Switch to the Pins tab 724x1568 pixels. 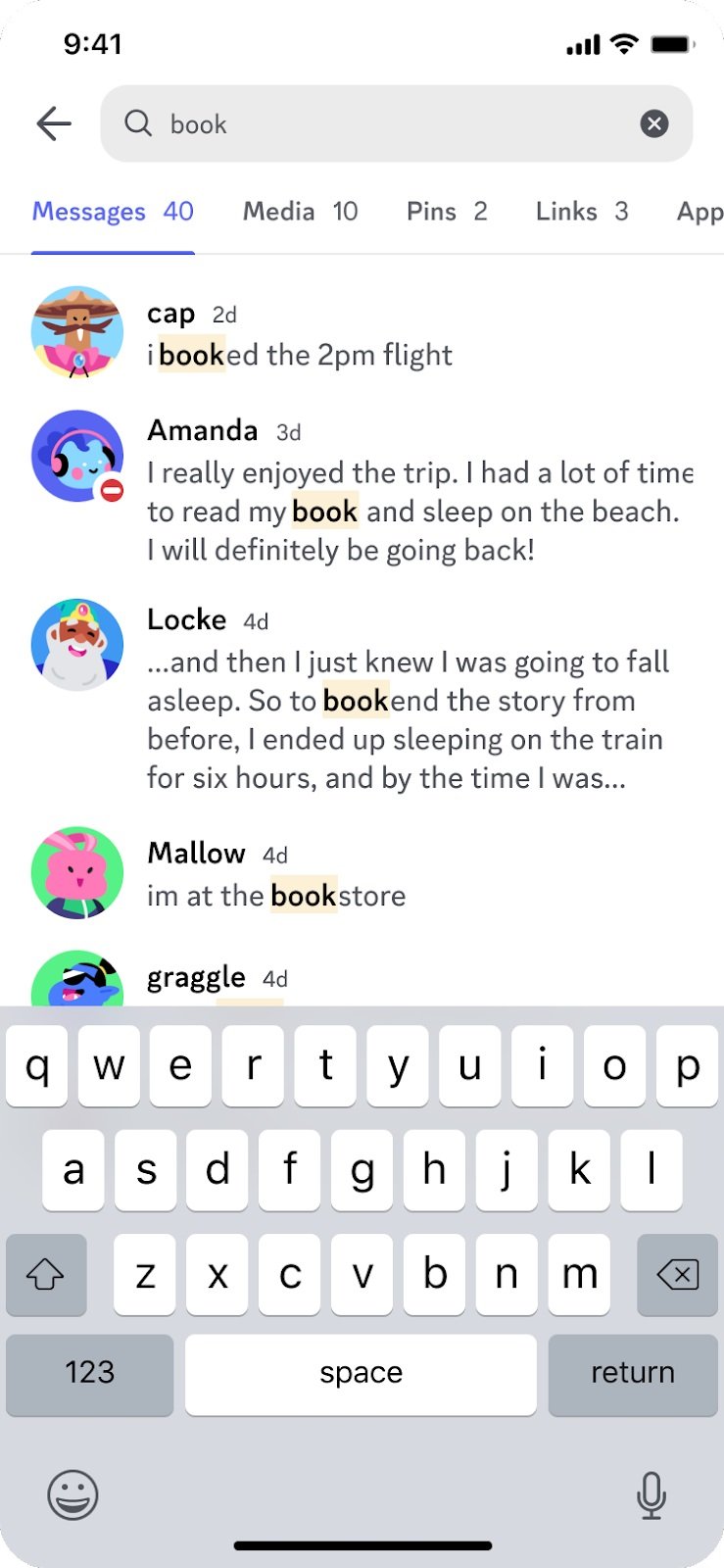pos(447,212)
